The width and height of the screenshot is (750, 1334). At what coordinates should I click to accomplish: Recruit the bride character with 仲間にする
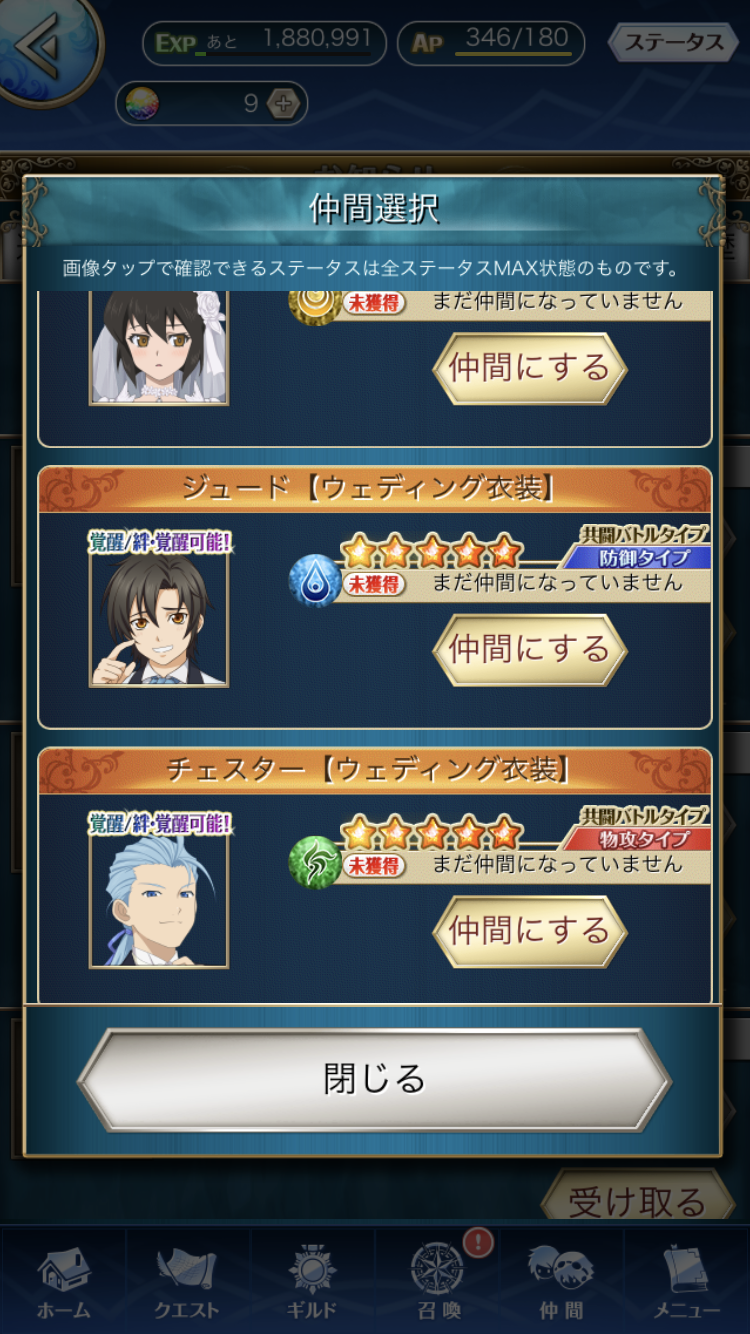[529, 368]
